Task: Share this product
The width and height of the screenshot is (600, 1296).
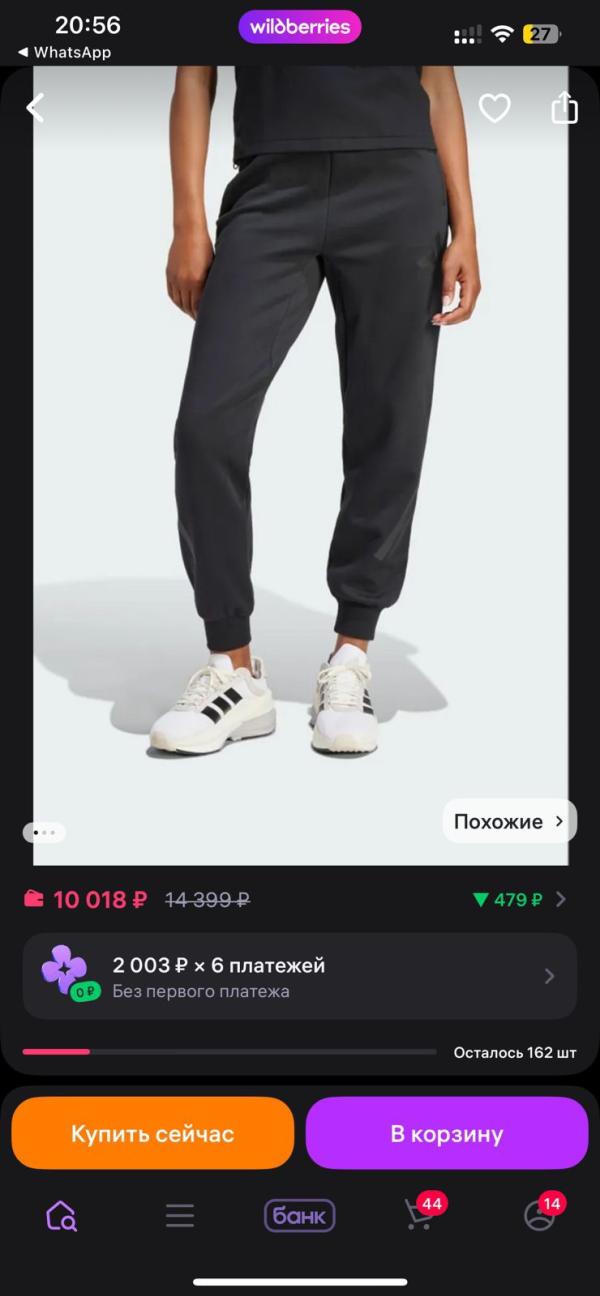Action: pyautogui.click(x=564, y=108)
